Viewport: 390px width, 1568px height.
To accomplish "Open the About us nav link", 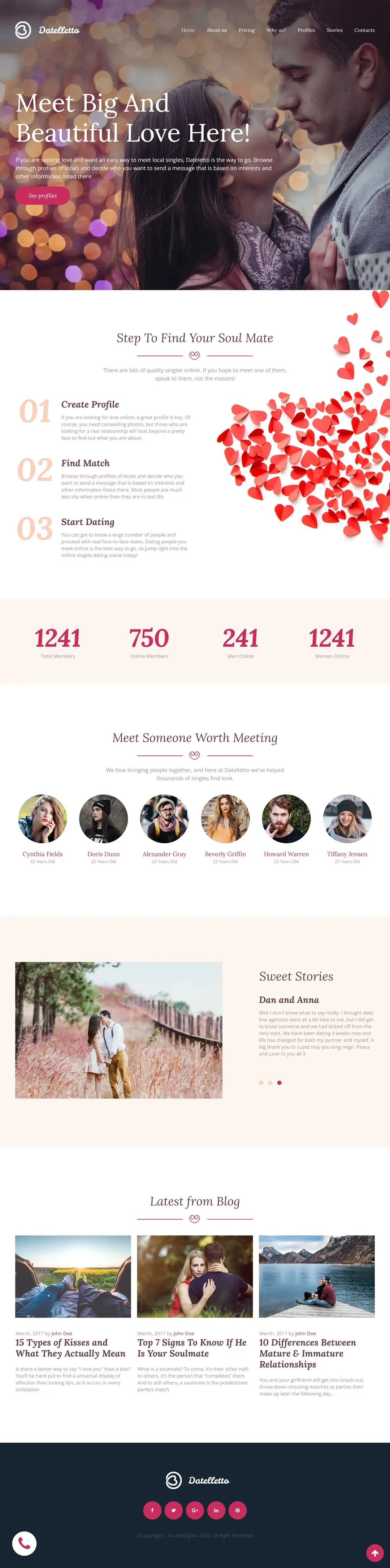I will pyautogui.click(x=216, y=30).
